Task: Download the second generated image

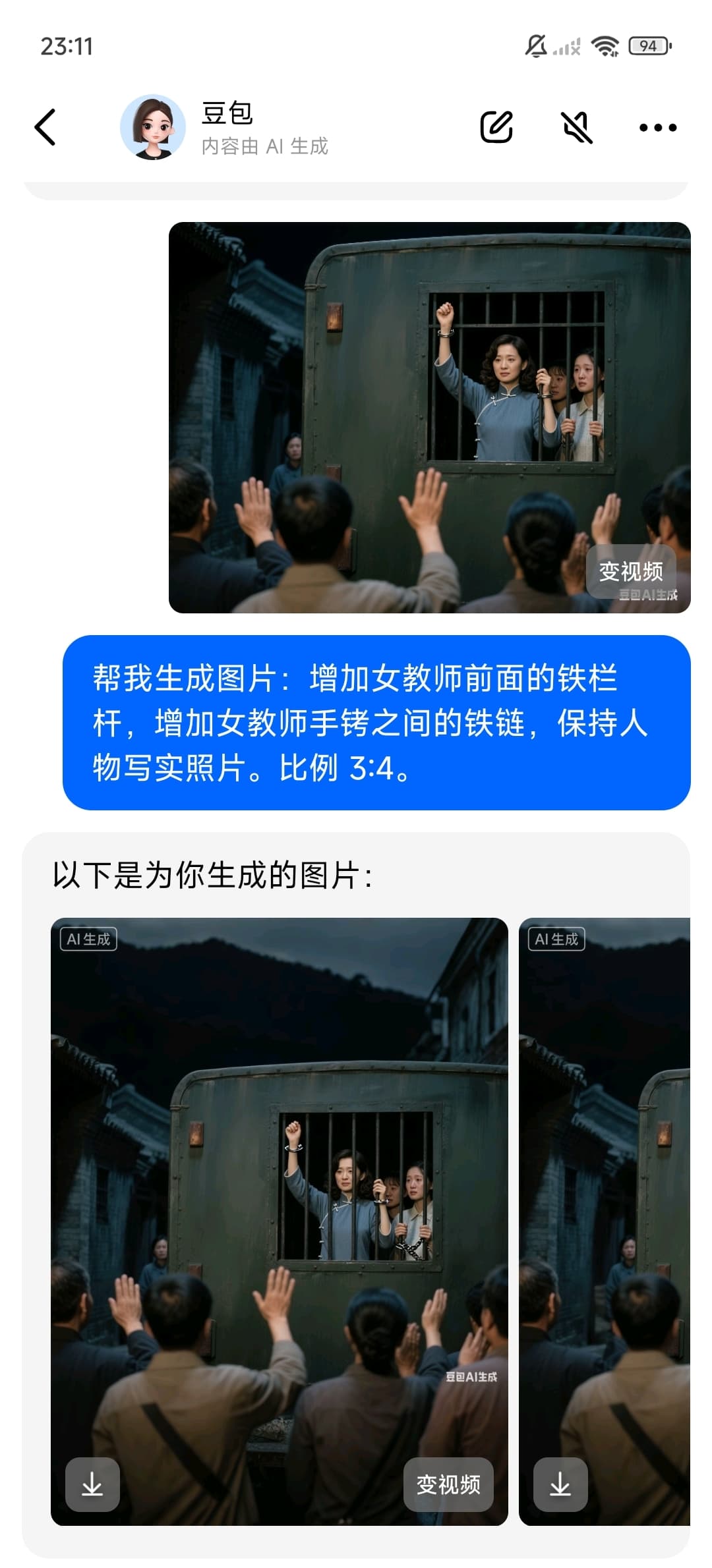Action: click(x=560, y=1484)
